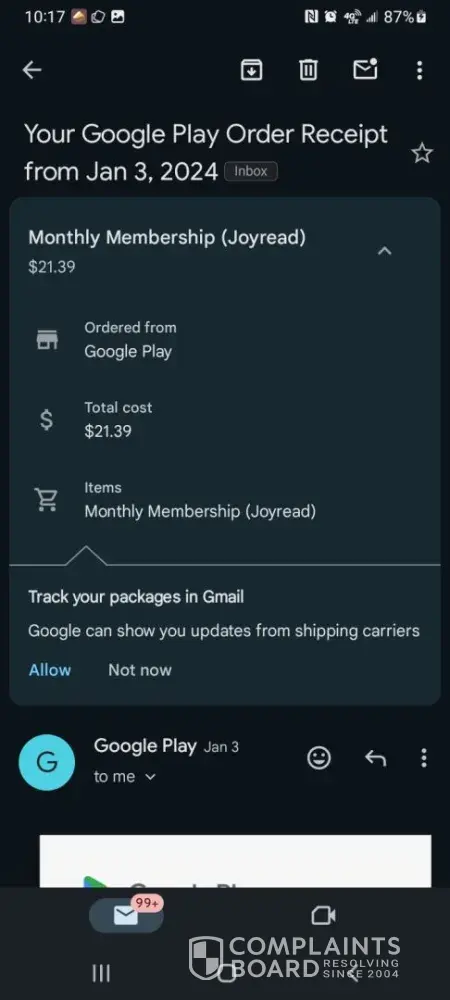
Task: Switch to the Mail tab
Action: [x=126, y=916]
